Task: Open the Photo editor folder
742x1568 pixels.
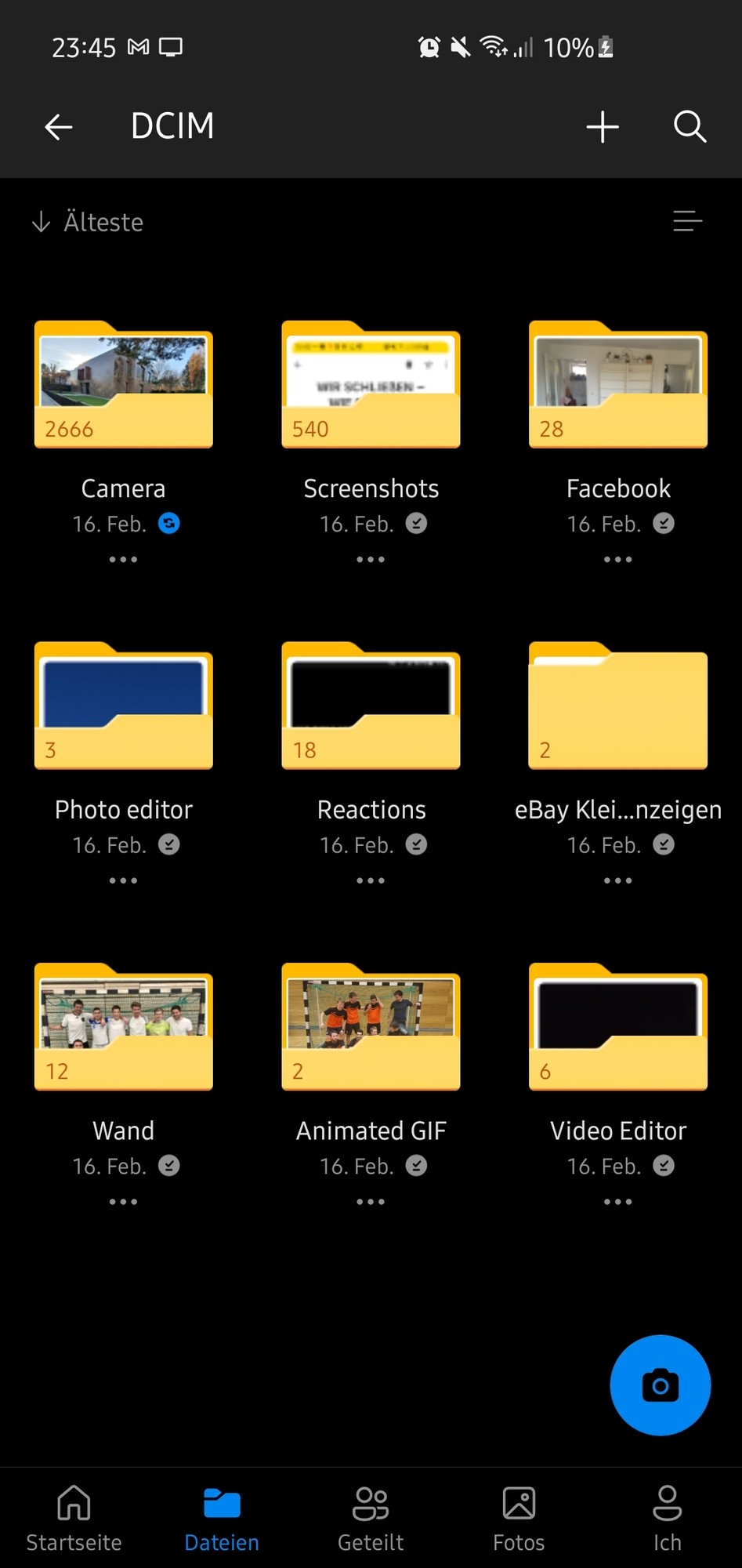Action: coord(124,707)
